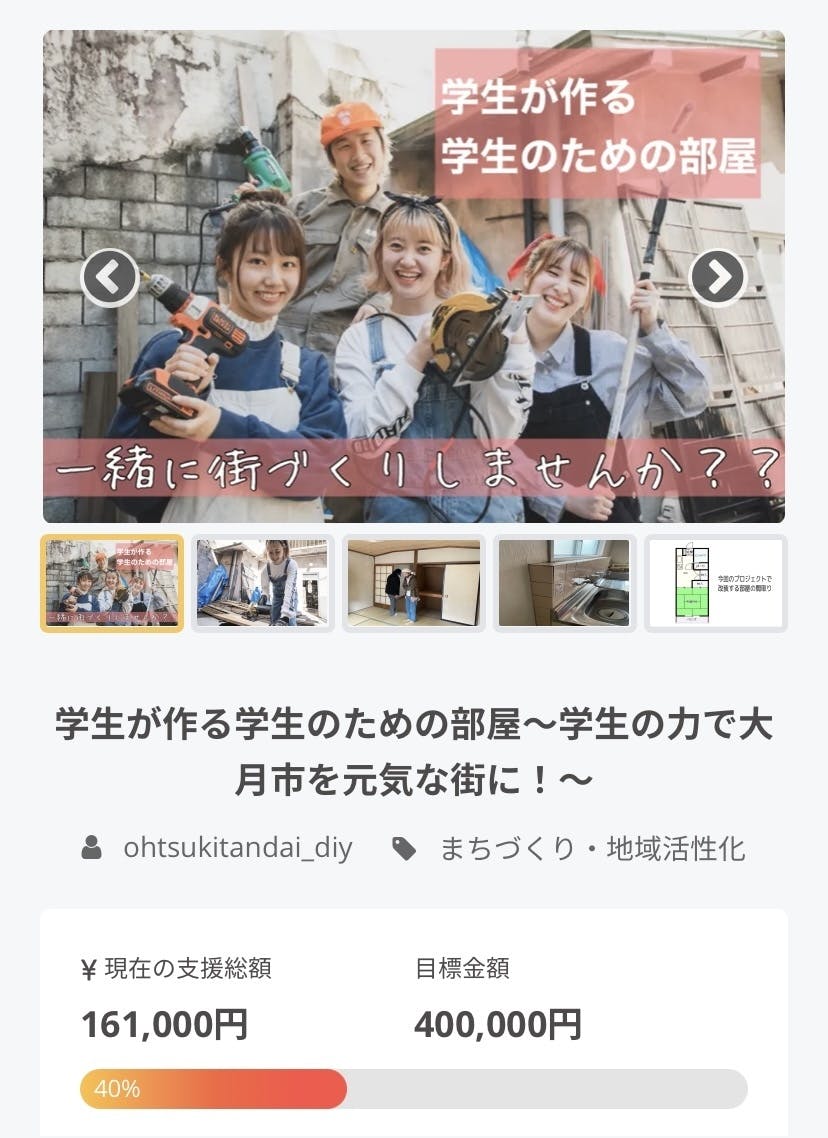View the floor plan thumbnail

click(x=716, y=583)
